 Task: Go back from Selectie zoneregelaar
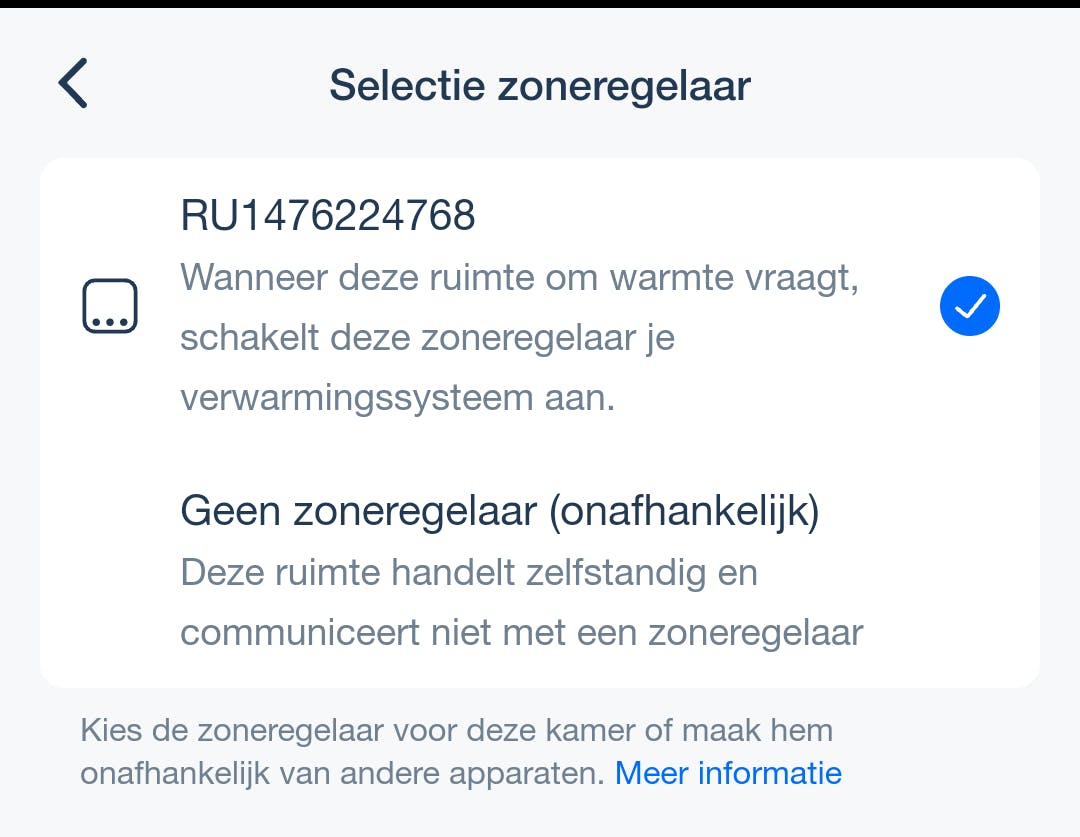tap(73, 84)
